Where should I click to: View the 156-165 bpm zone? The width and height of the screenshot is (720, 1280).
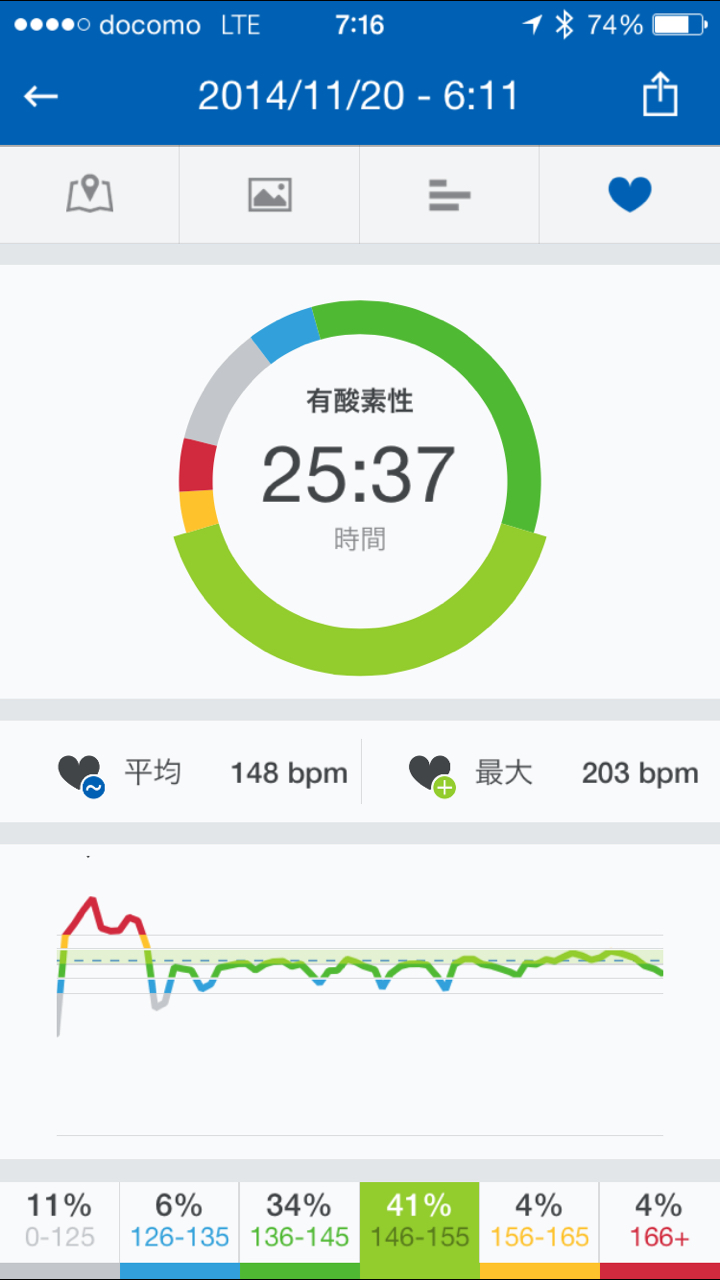point(540,1222)
